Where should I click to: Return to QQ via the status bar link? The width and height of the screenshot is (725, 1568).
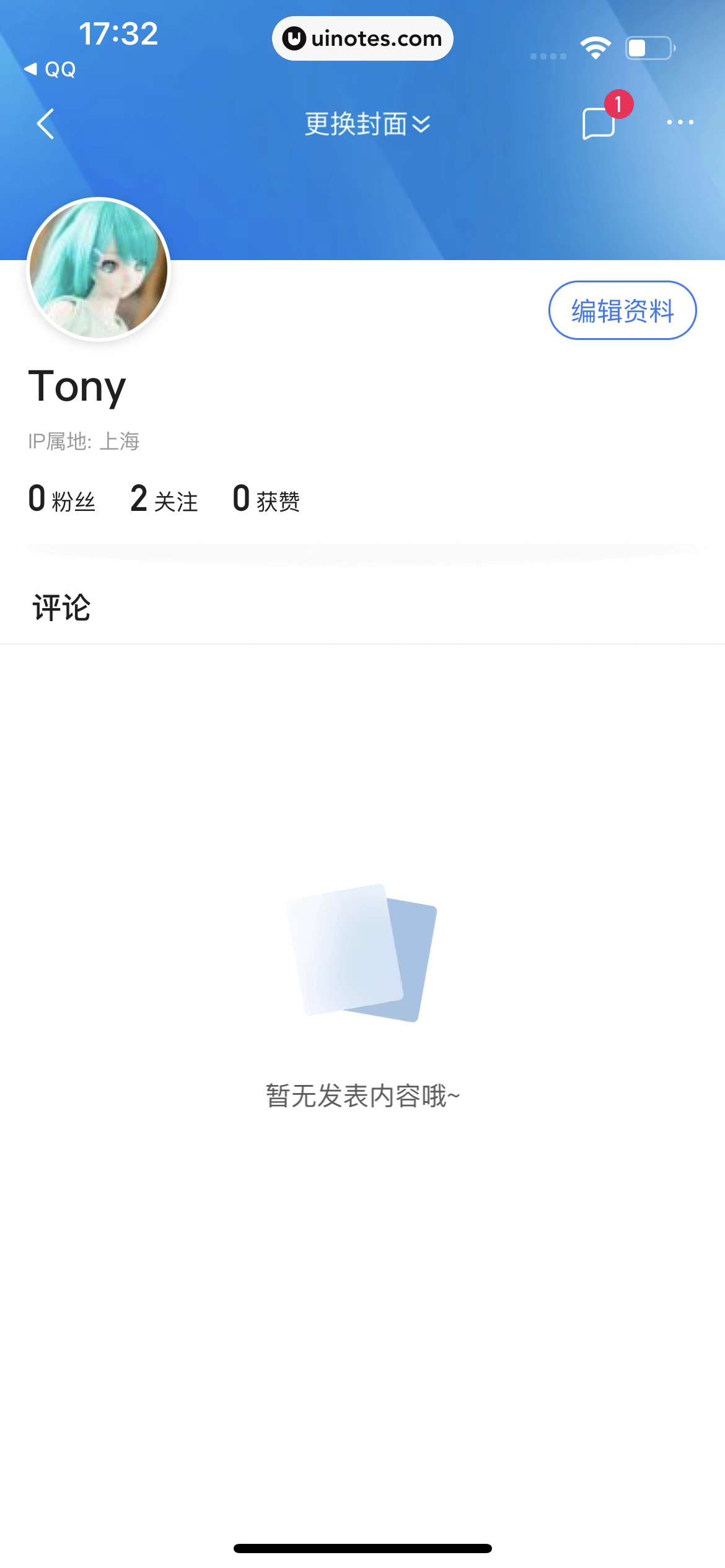pos(50,69)
